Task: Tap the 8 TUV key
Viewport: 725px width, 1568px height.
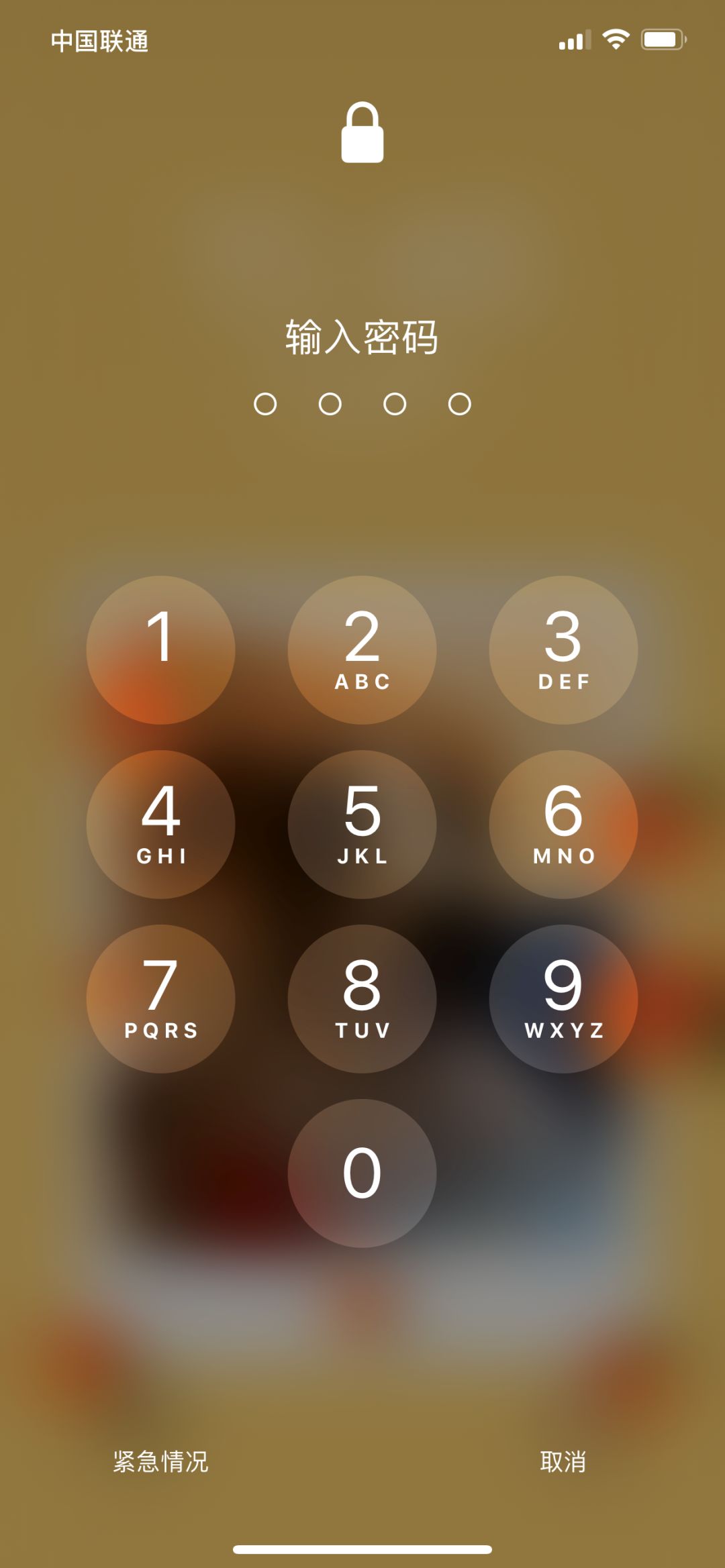Action: [361, 1000]
